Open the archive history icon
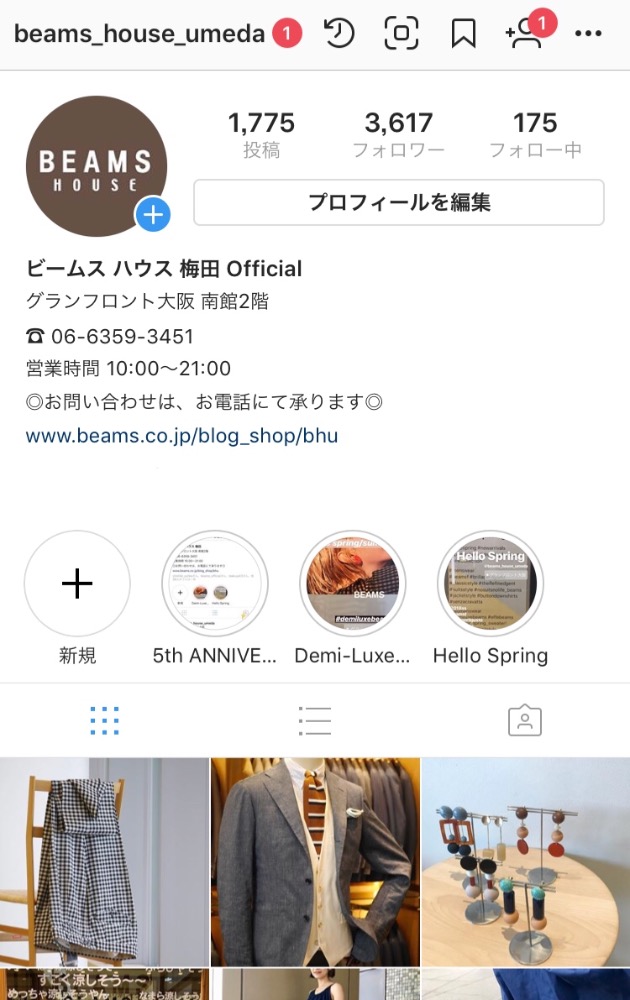 point(340,34)
